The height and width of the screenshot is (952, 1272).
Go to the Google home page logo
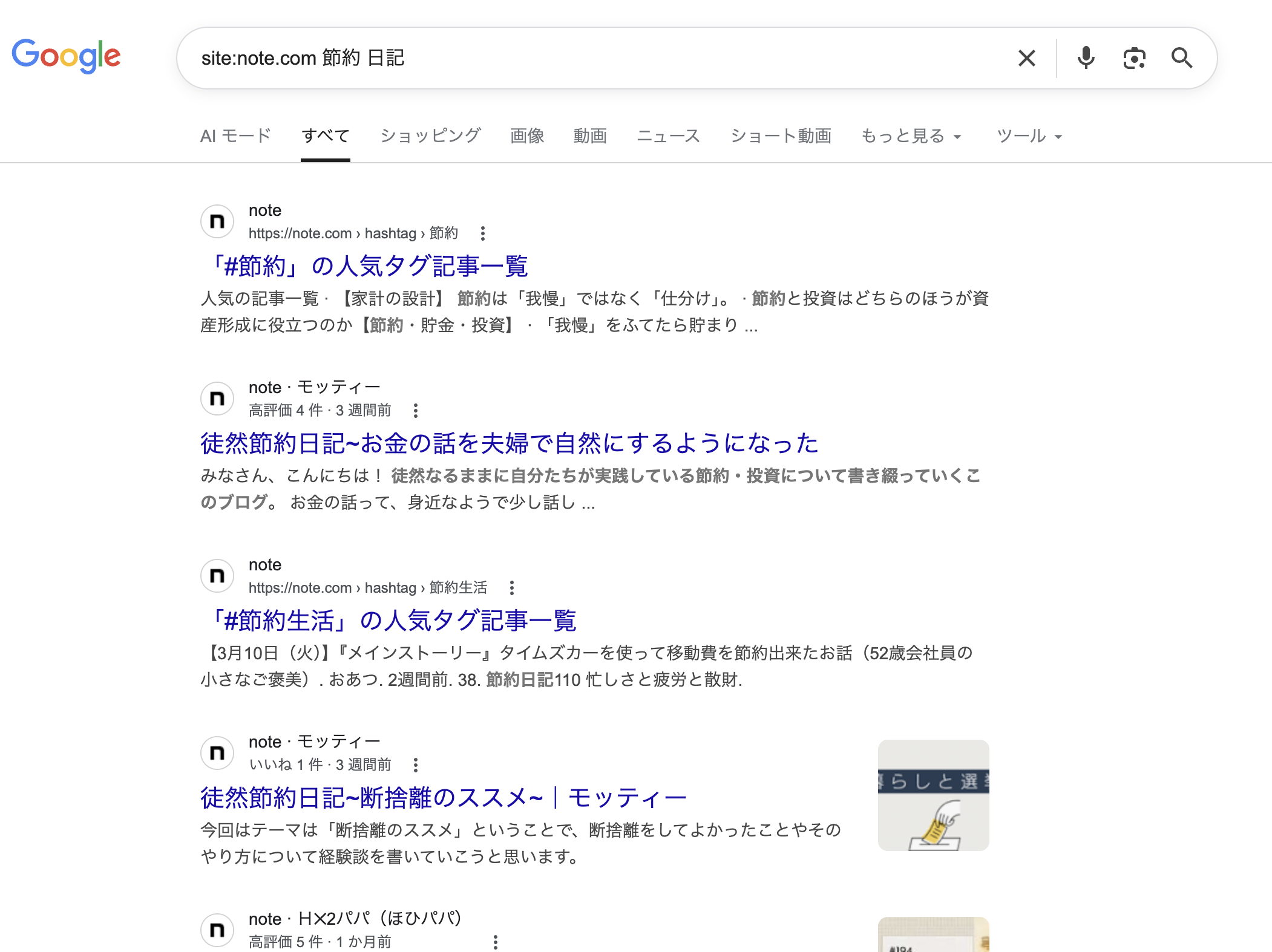pyautogui.click(x=67, y=56)
